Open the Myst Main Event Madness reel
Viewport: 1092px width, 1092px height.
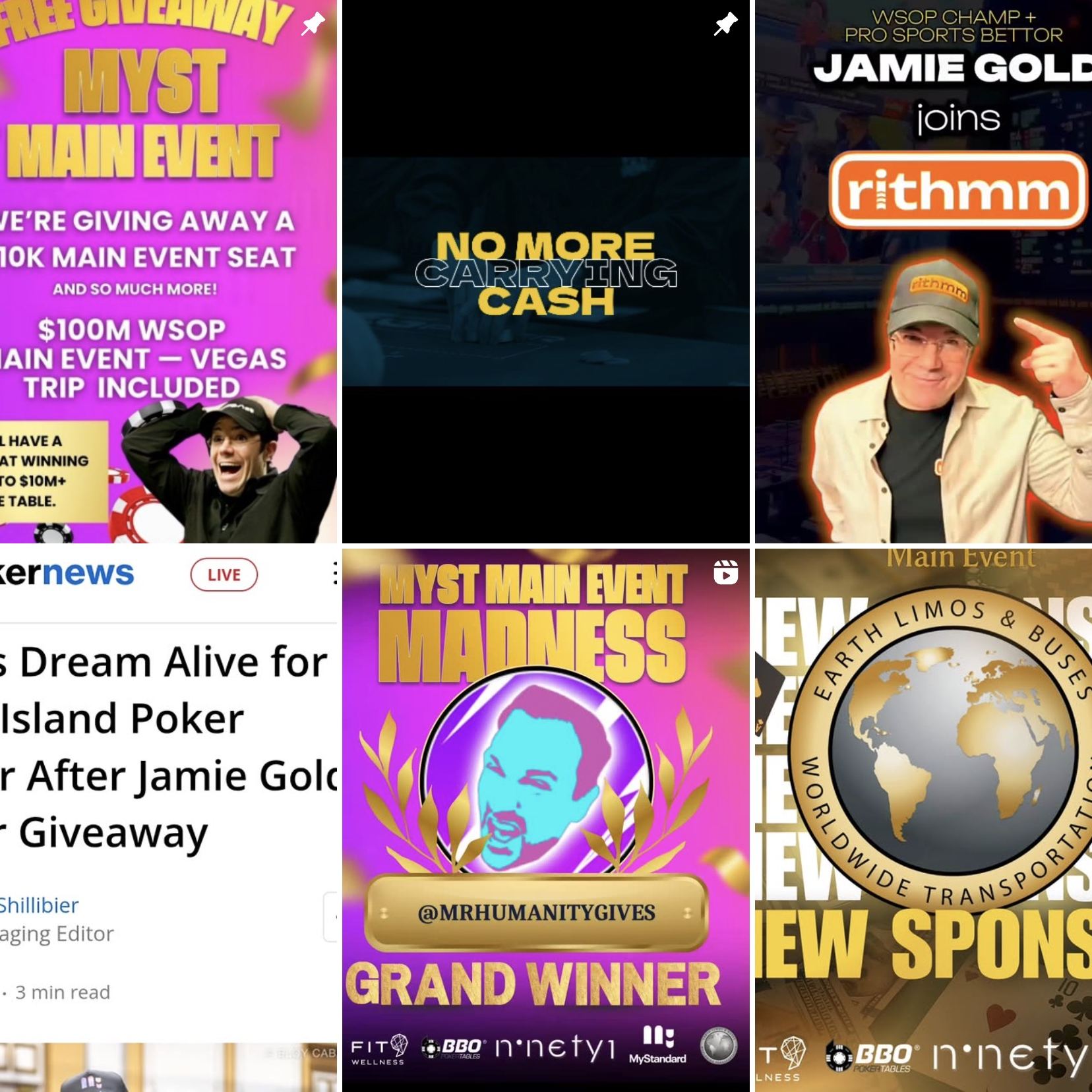(x=545, y=819)
